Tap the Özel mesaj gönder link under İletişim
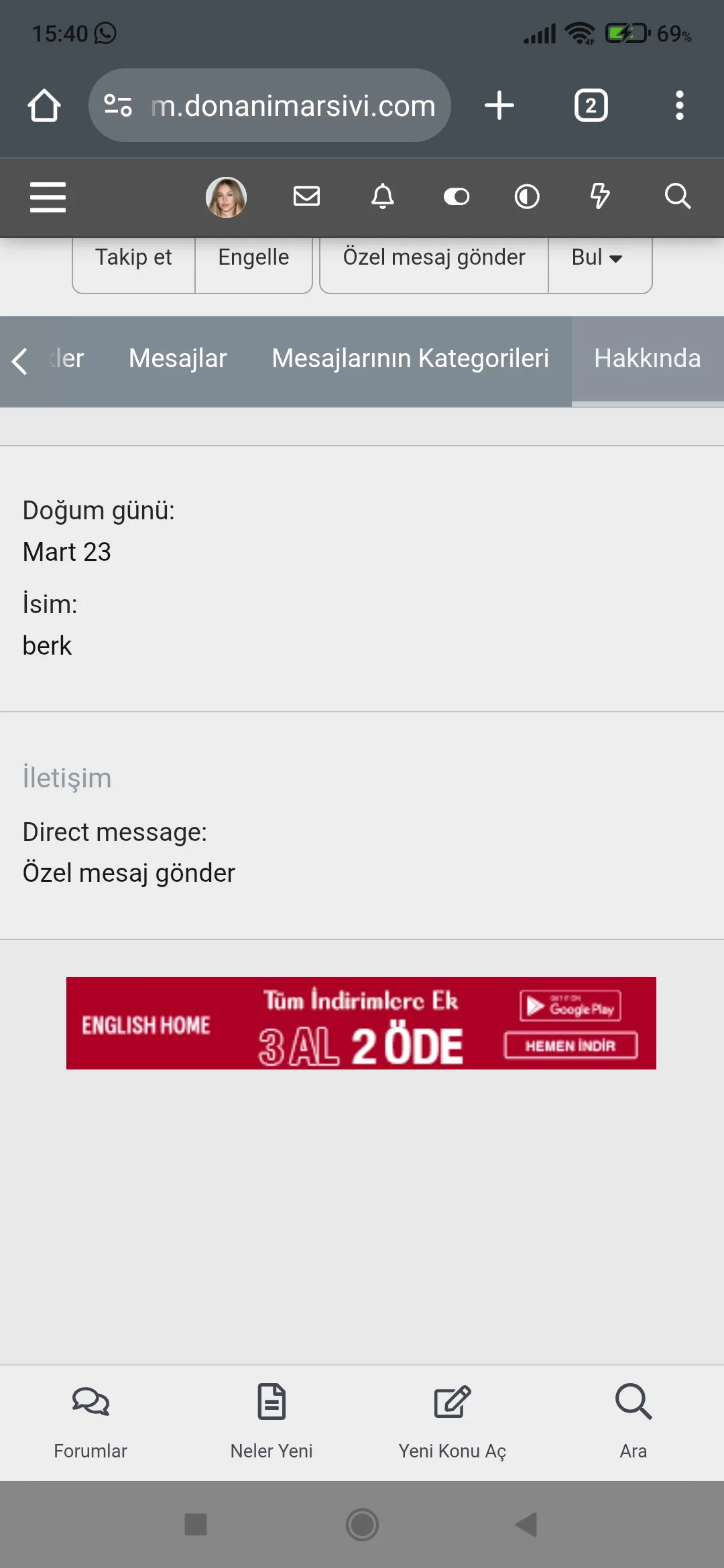 coord(129,873)
